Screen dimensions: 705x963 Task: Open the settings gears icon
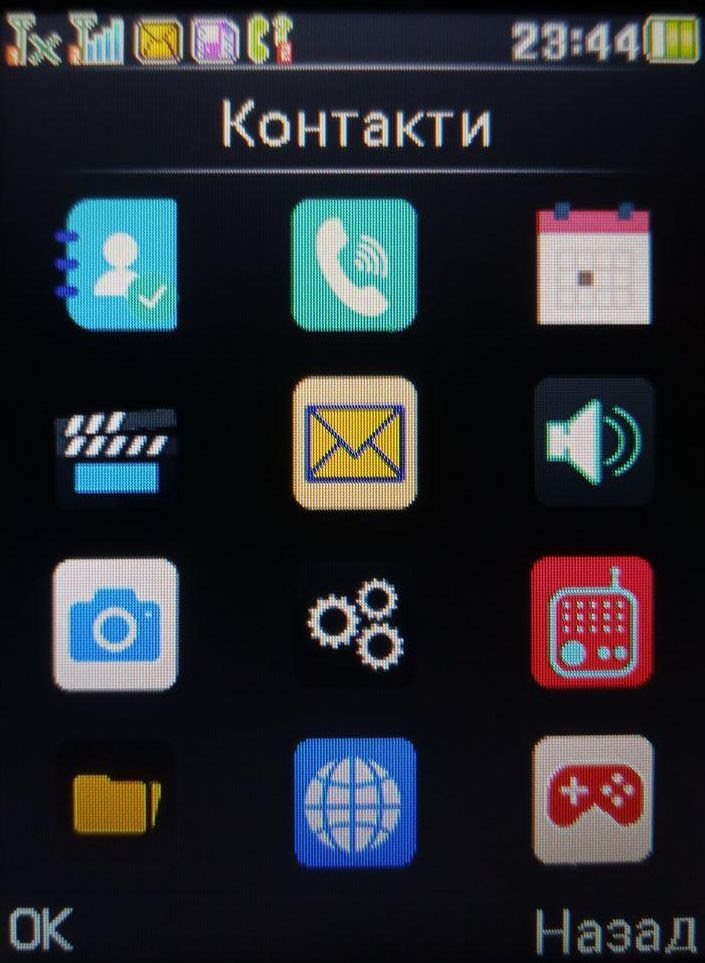(x=354, y=624)
